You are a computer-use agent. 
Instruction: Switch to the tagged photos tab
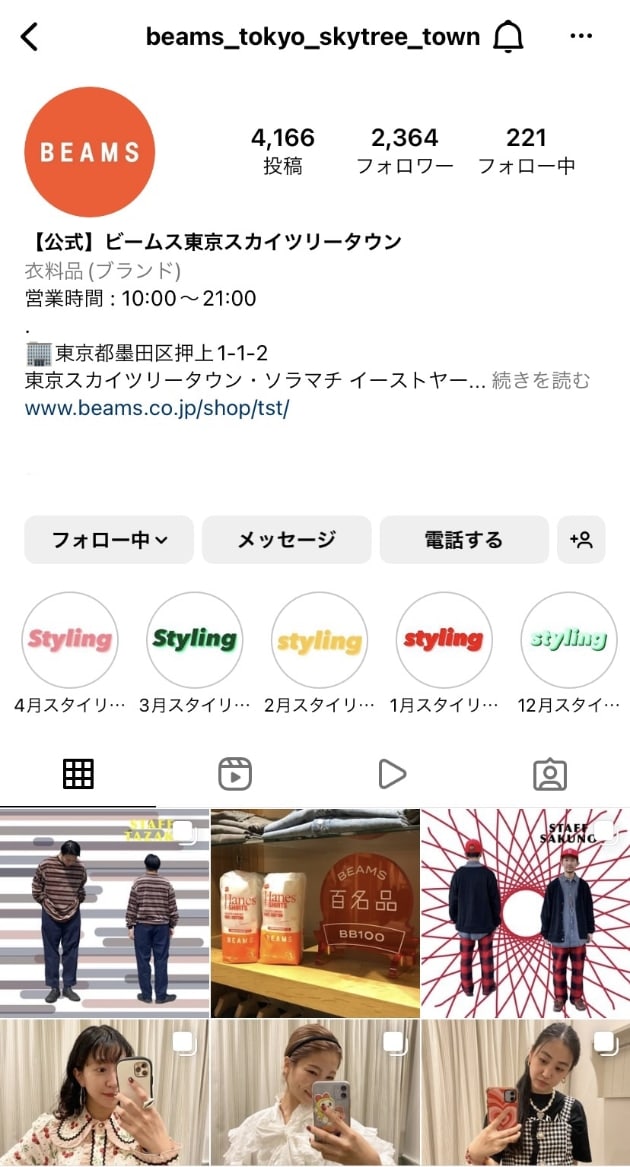(x=550, y=773)
